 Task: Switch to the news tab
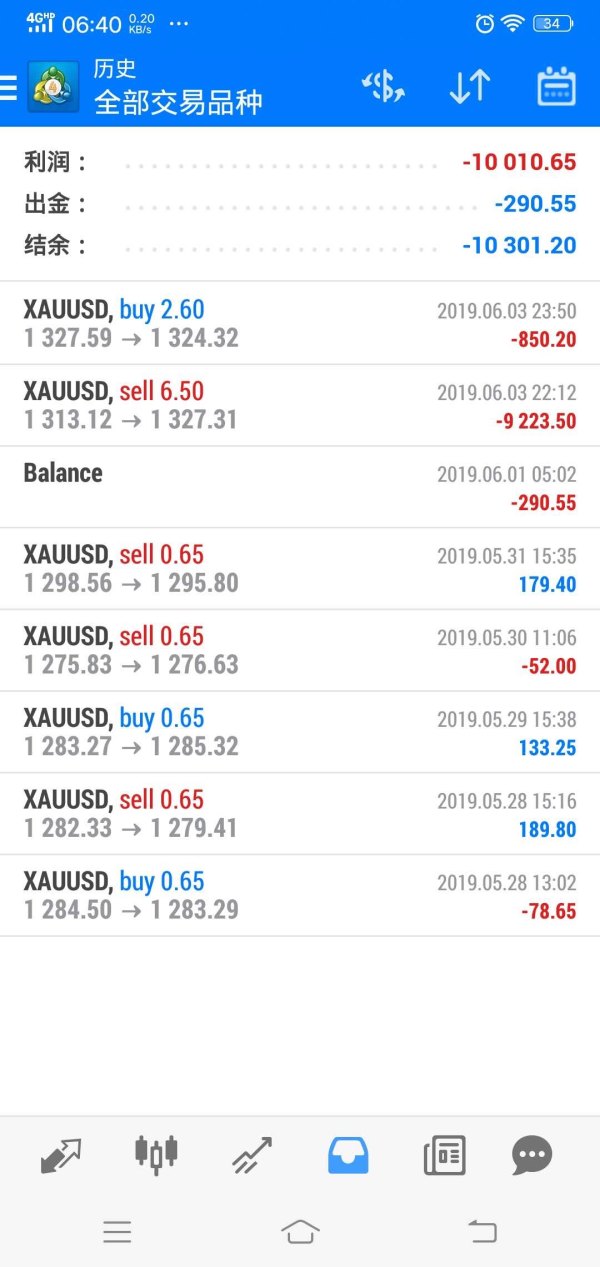coord(444,1156)
